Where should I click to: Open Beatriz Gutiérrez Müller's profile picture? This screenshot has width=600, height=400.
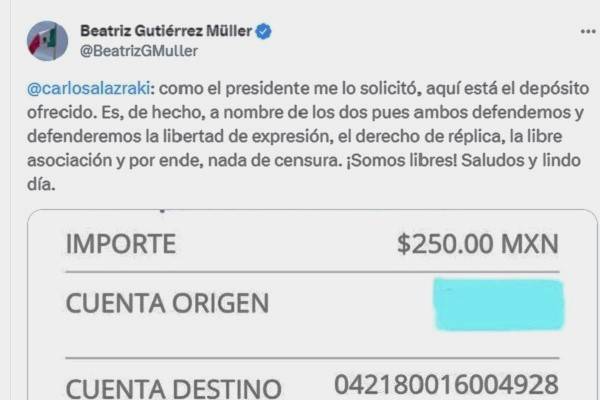click(47, 41)
